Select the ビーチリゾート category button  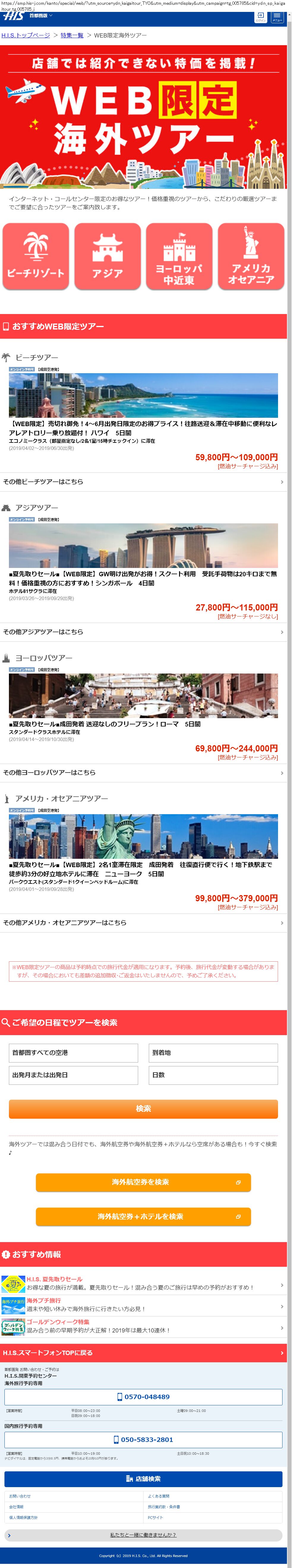tap(36, 256)
